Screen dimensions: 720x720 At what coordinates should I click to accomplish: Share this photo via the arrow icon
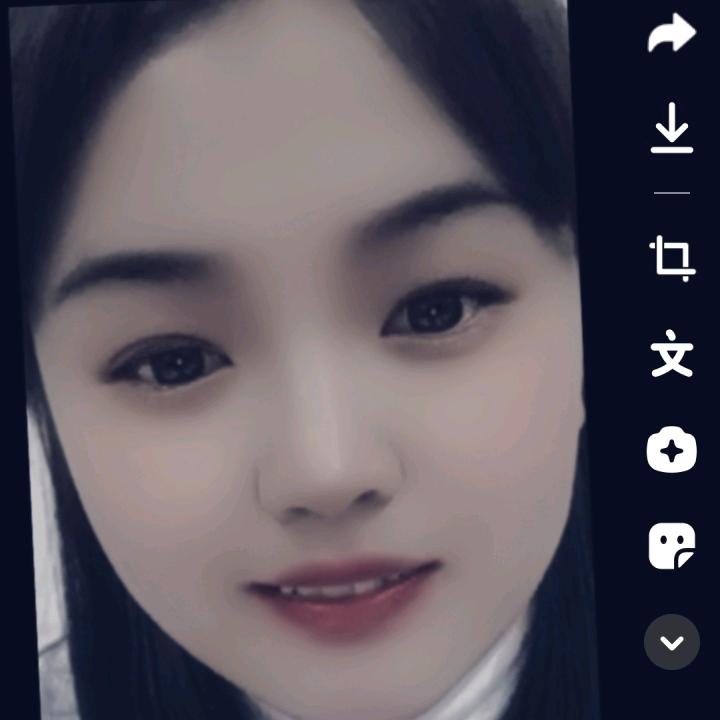coord(671,33)
